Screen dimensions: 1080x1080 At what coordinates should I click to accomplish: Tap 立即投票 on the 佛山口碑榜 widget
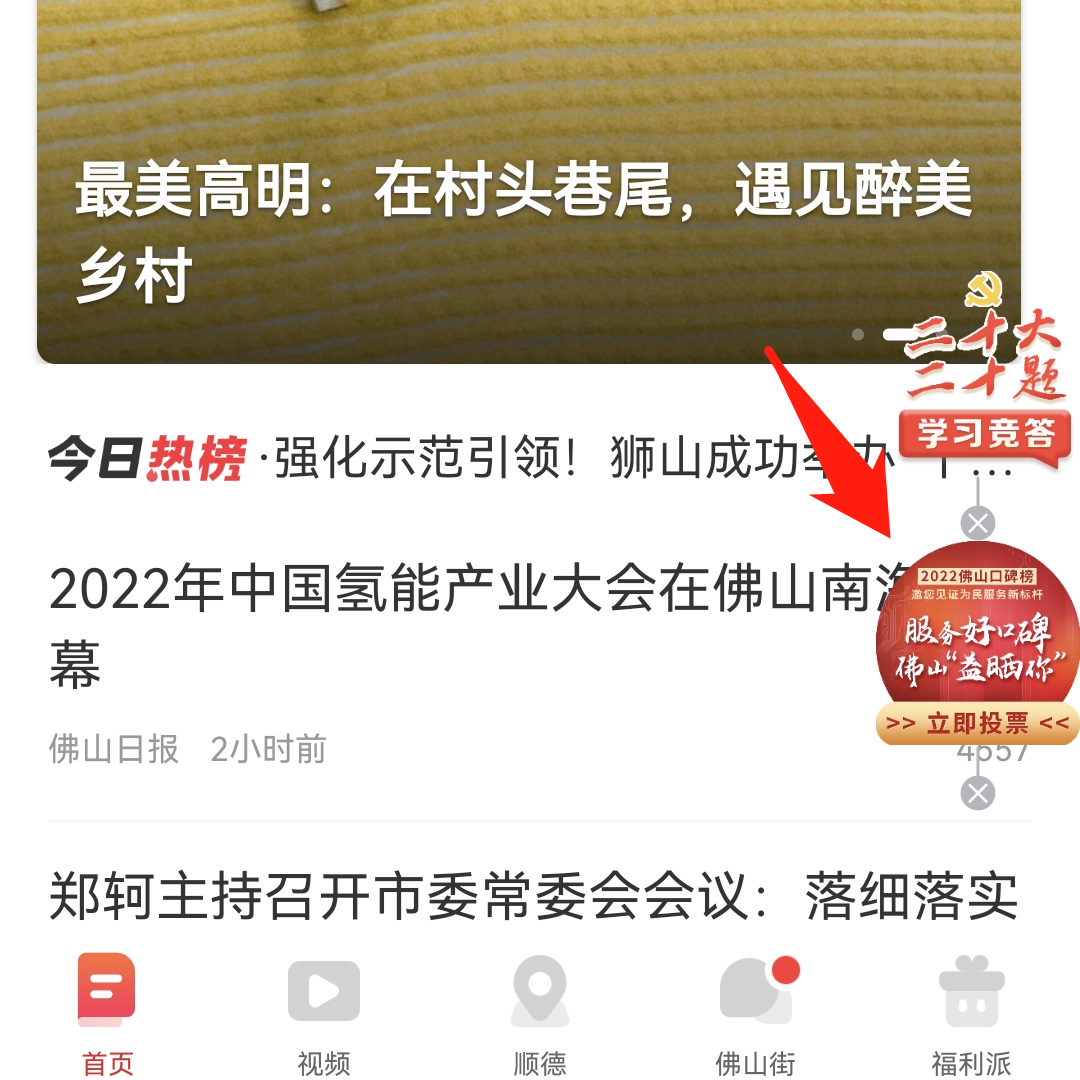pos(977,724)
